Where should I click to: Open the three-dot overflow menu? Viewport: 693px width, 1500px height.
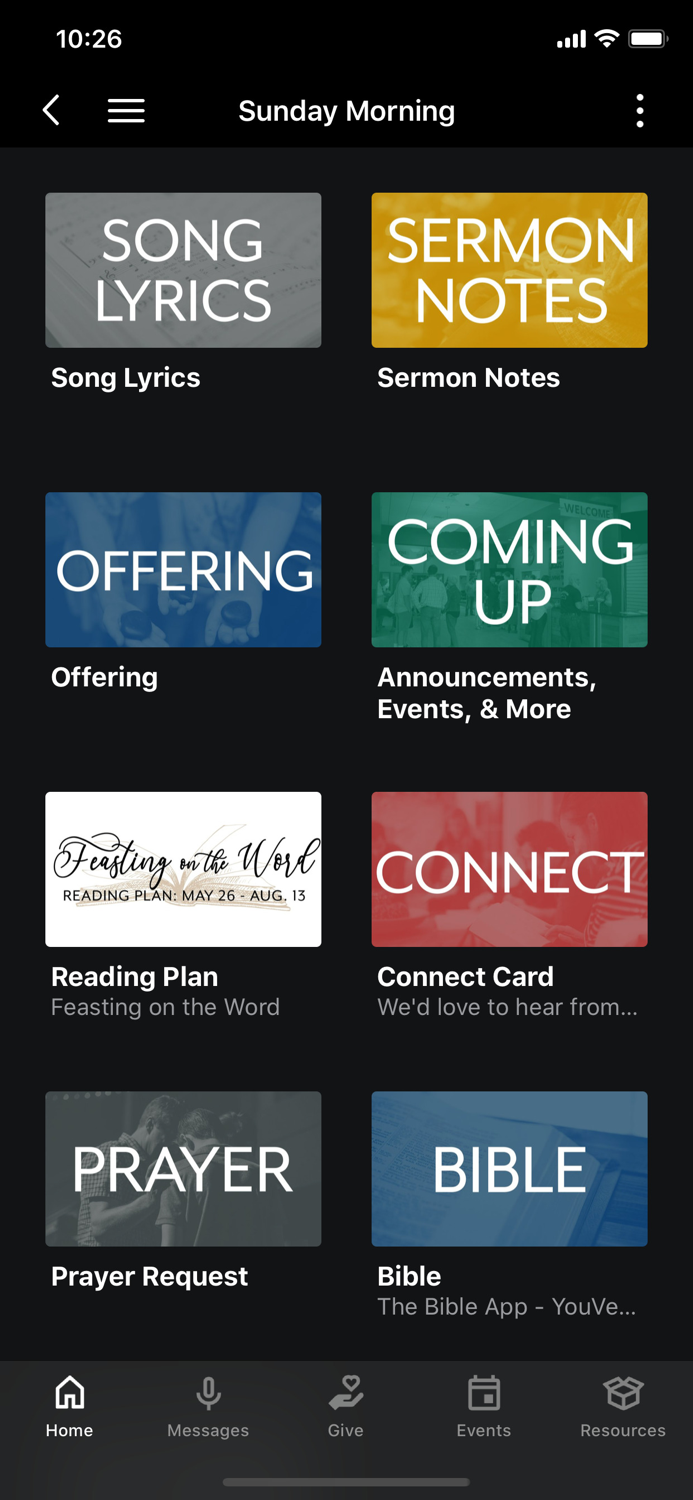click(640, 110)
